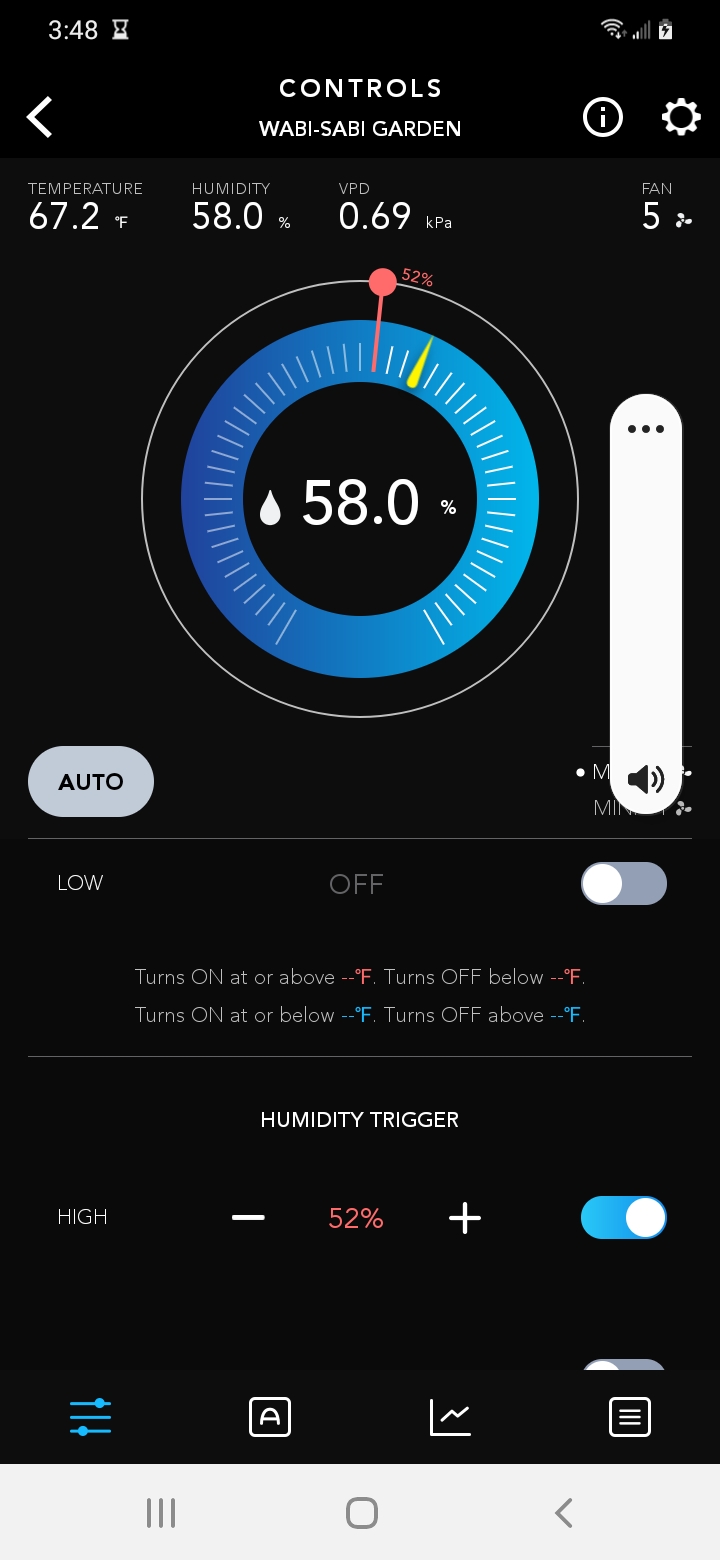Viewport: 720px width, 1560px height.
Task: Open the volume panel's three-dot options
Action: click(x=646, y=429)
